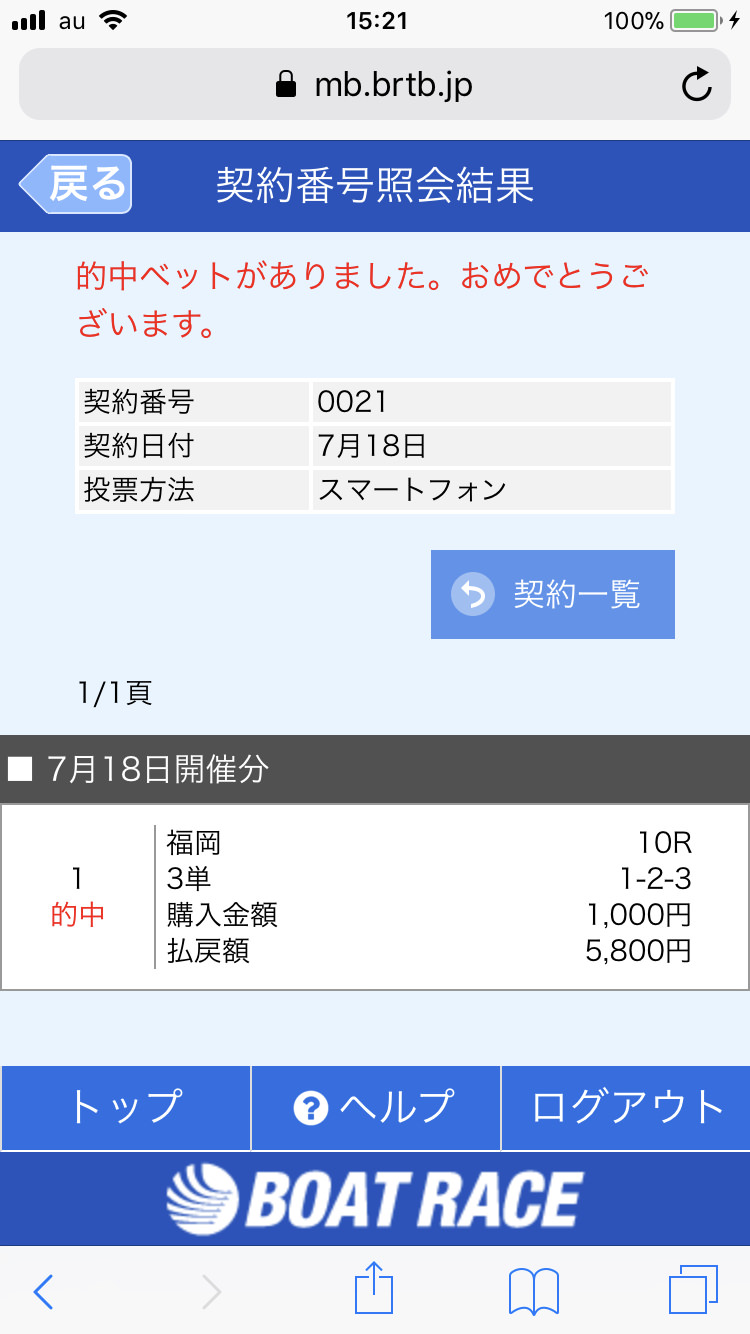Open the Safari share sheet

[x=374, y=1288]
